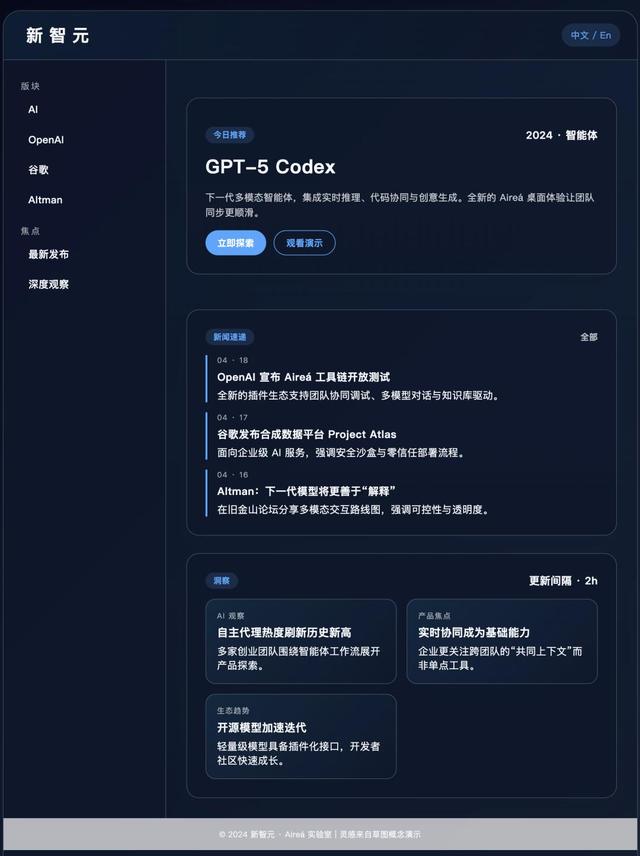This screenshot has height=856, width=640.
Task: Tap the 立即探索 button
Action: click(x=235, y=243)
